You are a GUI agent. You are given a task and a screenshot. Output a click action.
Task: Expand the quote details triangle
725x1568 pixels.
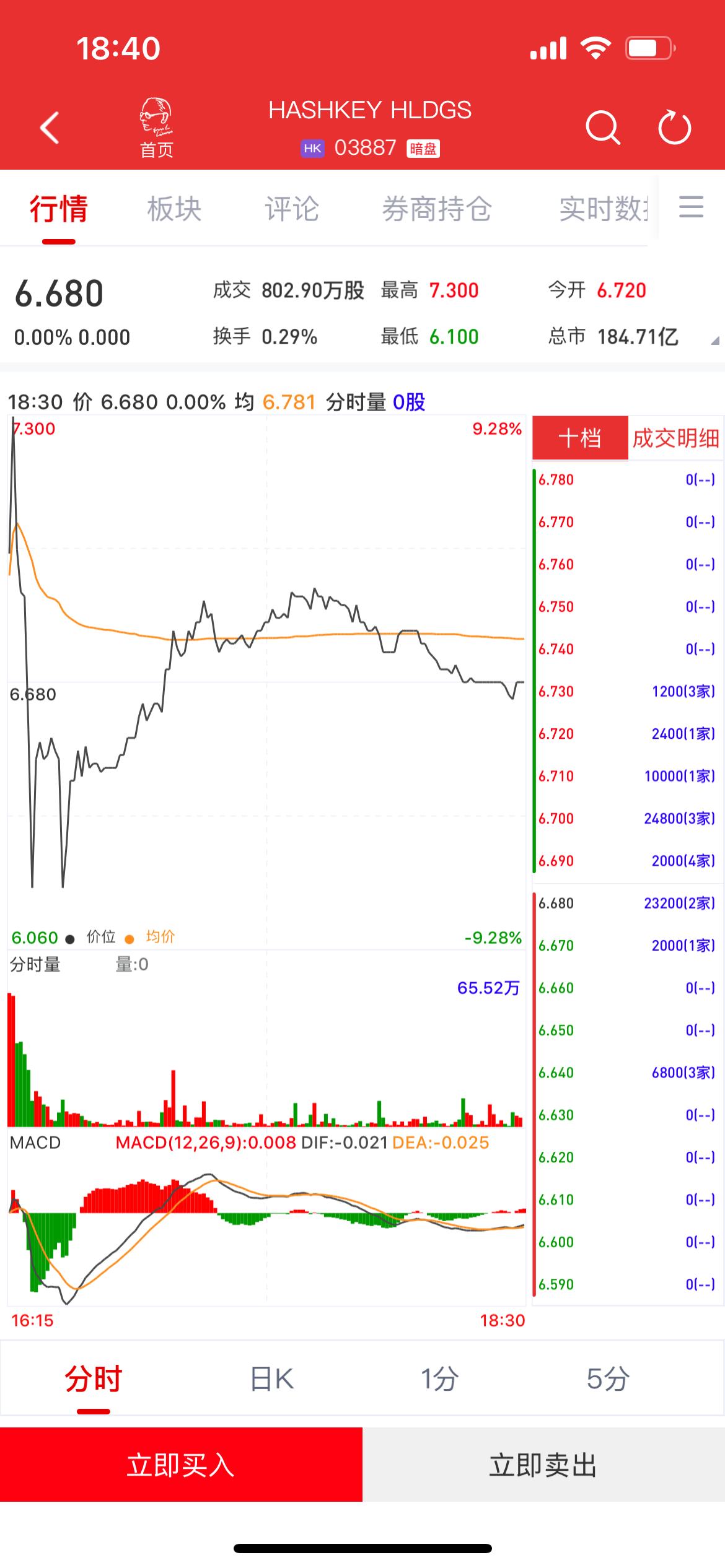[714, 341]
